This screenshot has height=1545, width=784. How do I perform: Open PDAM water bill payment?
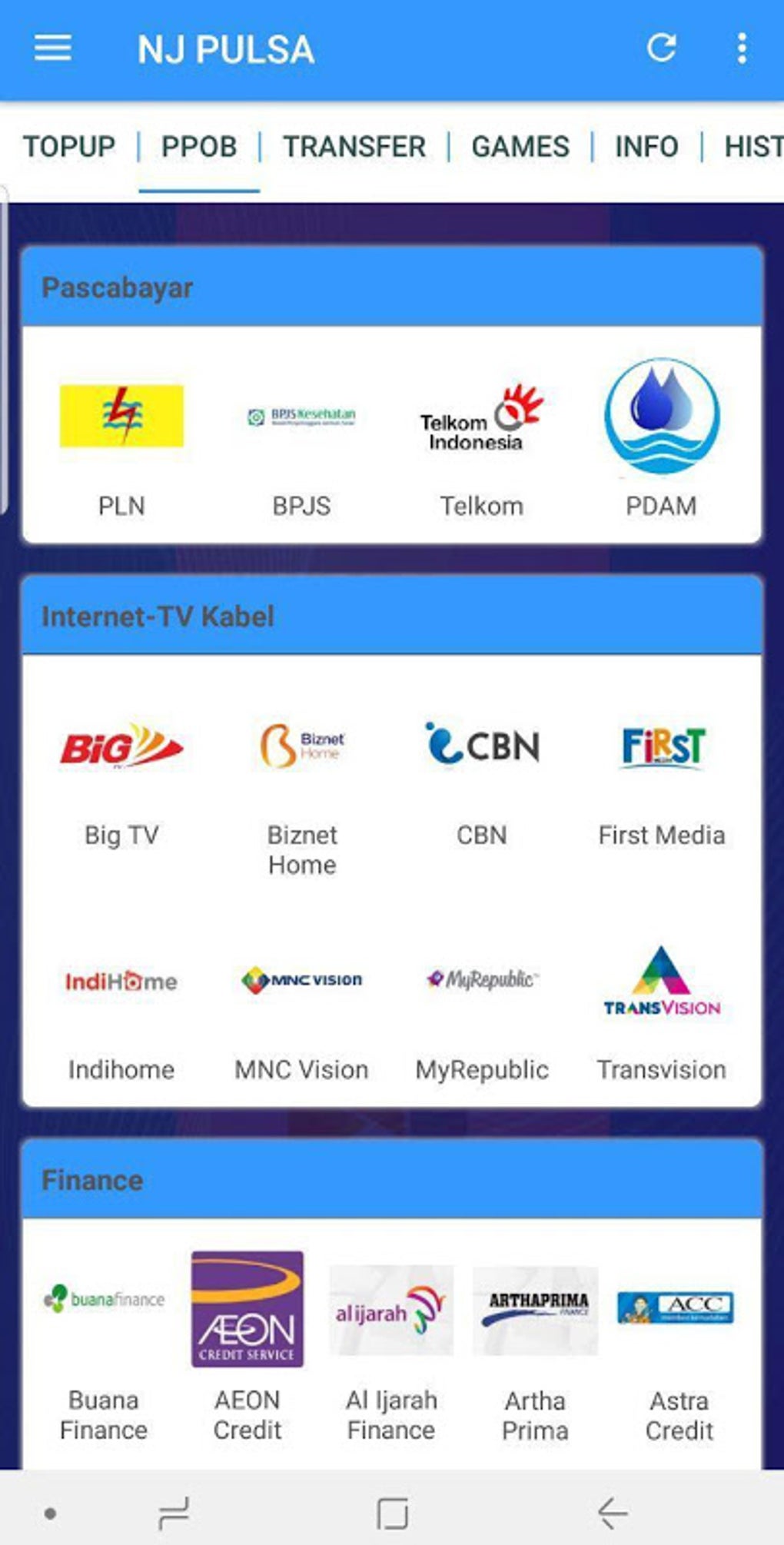pos(662,438)
